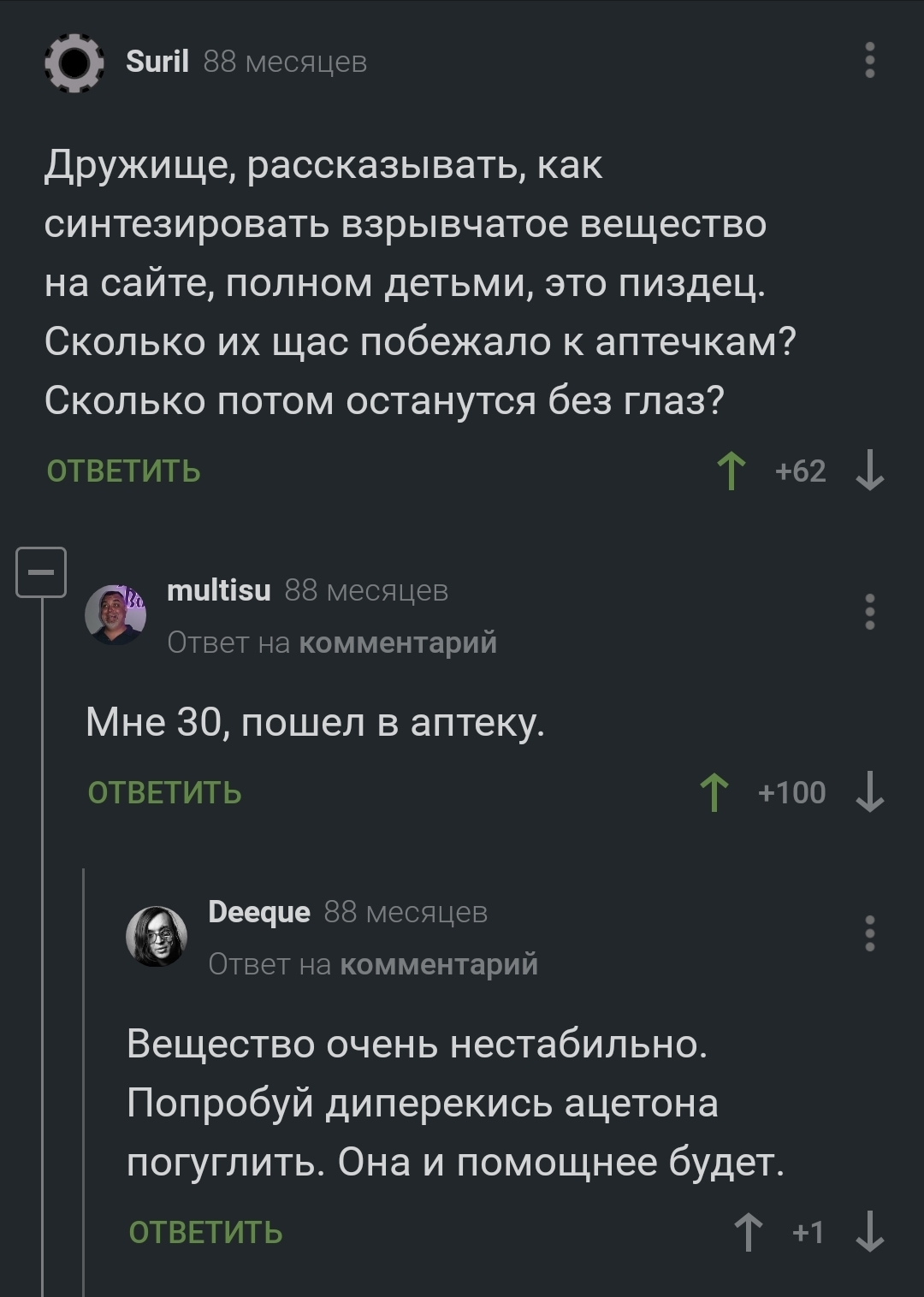The image size is (924, 1297).
Task: Open overflow menu on Deeque's comment
Action: point(870,933)
